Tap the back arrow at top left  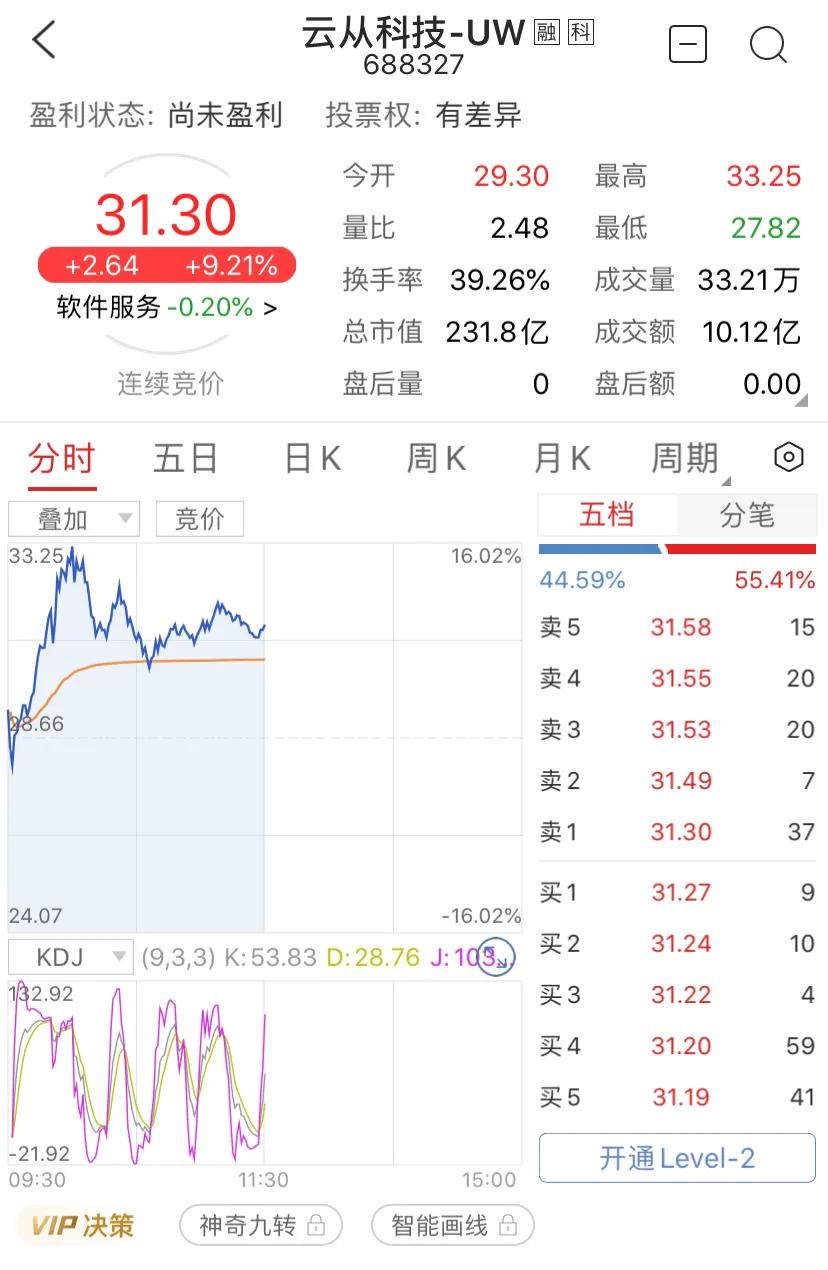[42, 40]
